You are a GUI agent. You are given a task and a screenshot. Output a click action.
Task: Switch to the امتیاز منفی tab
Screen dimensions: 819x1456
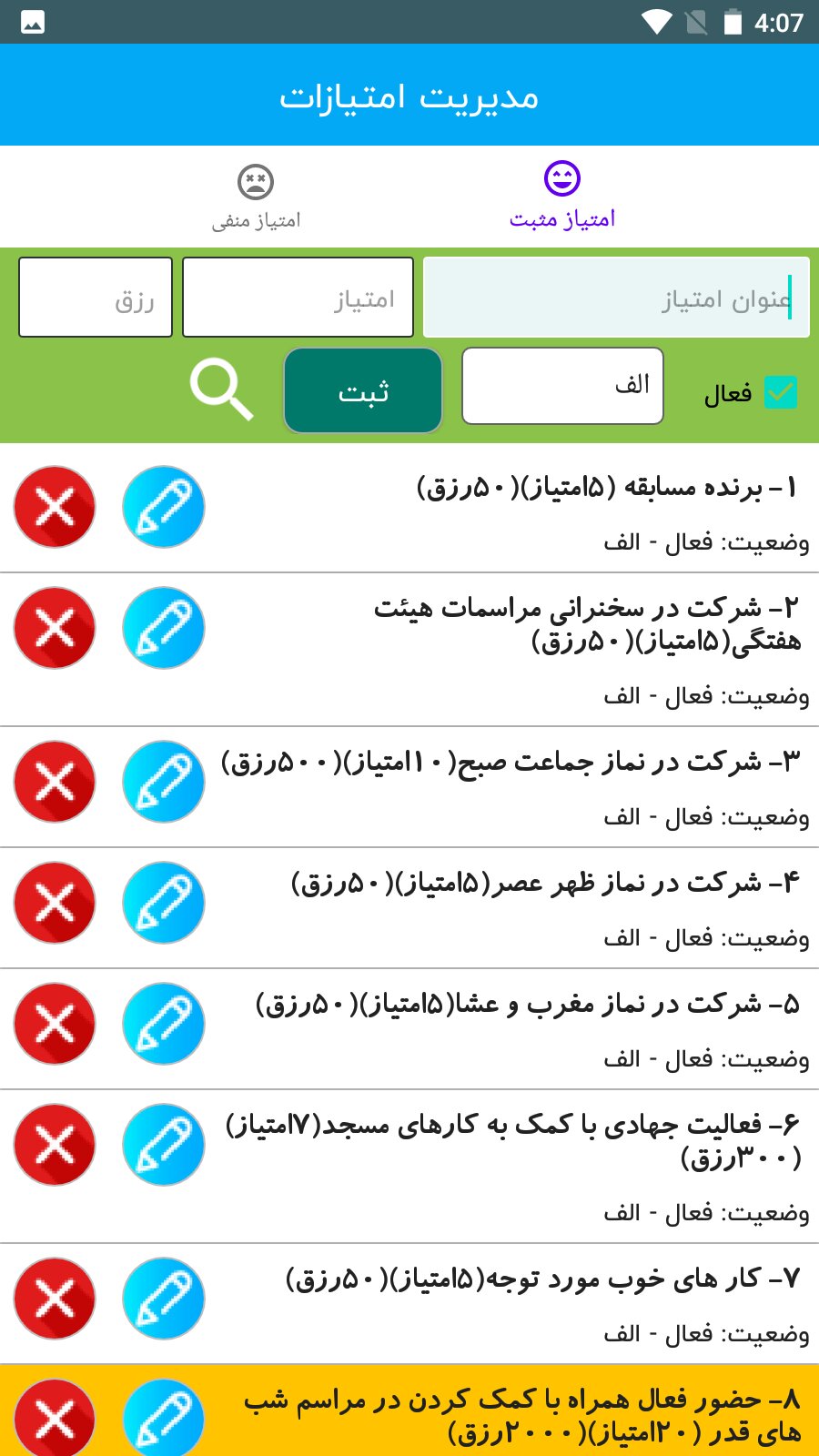(256, 197)
